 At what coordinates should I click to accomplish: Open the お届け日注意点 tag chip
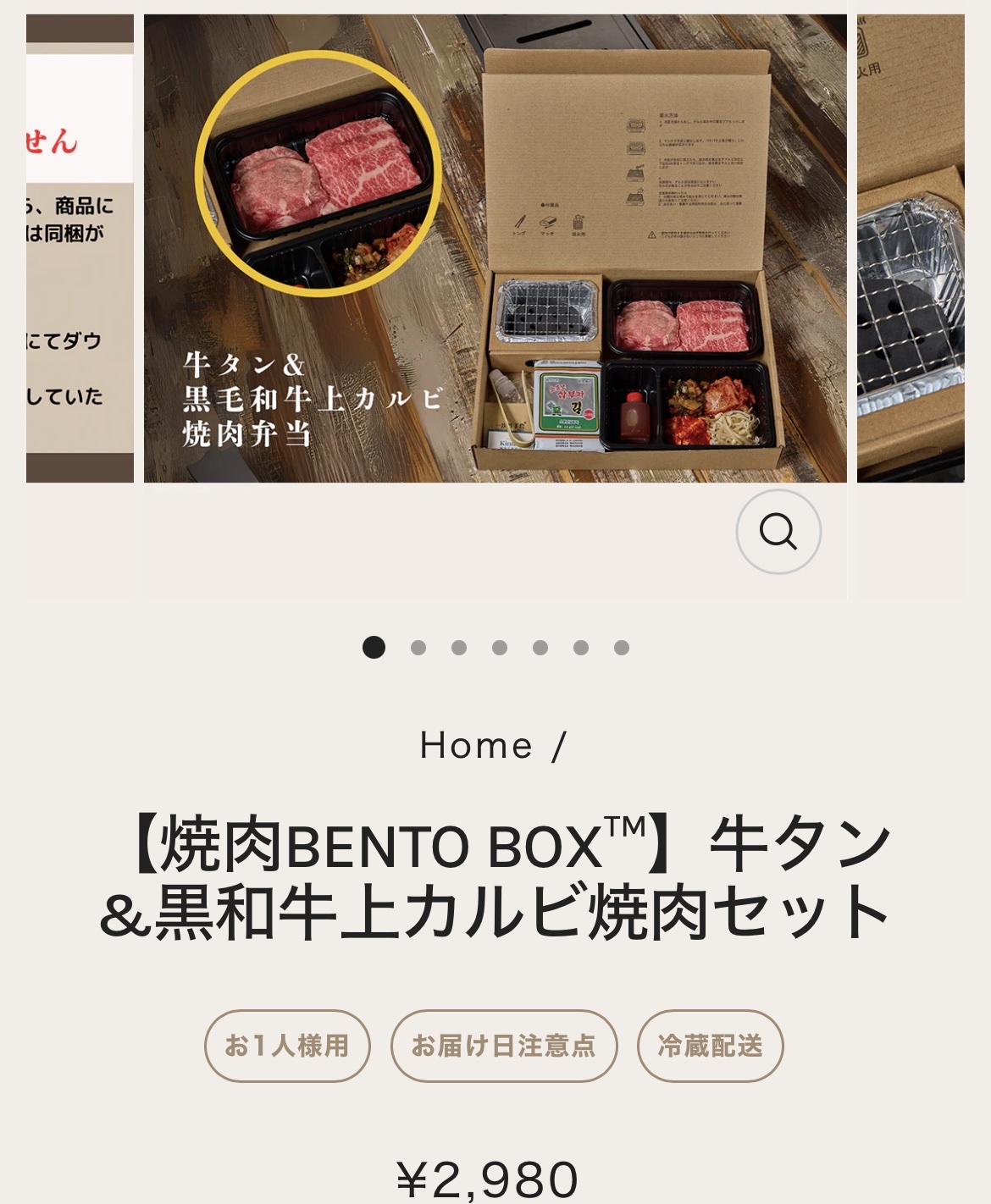click(x=503, y=1046)
